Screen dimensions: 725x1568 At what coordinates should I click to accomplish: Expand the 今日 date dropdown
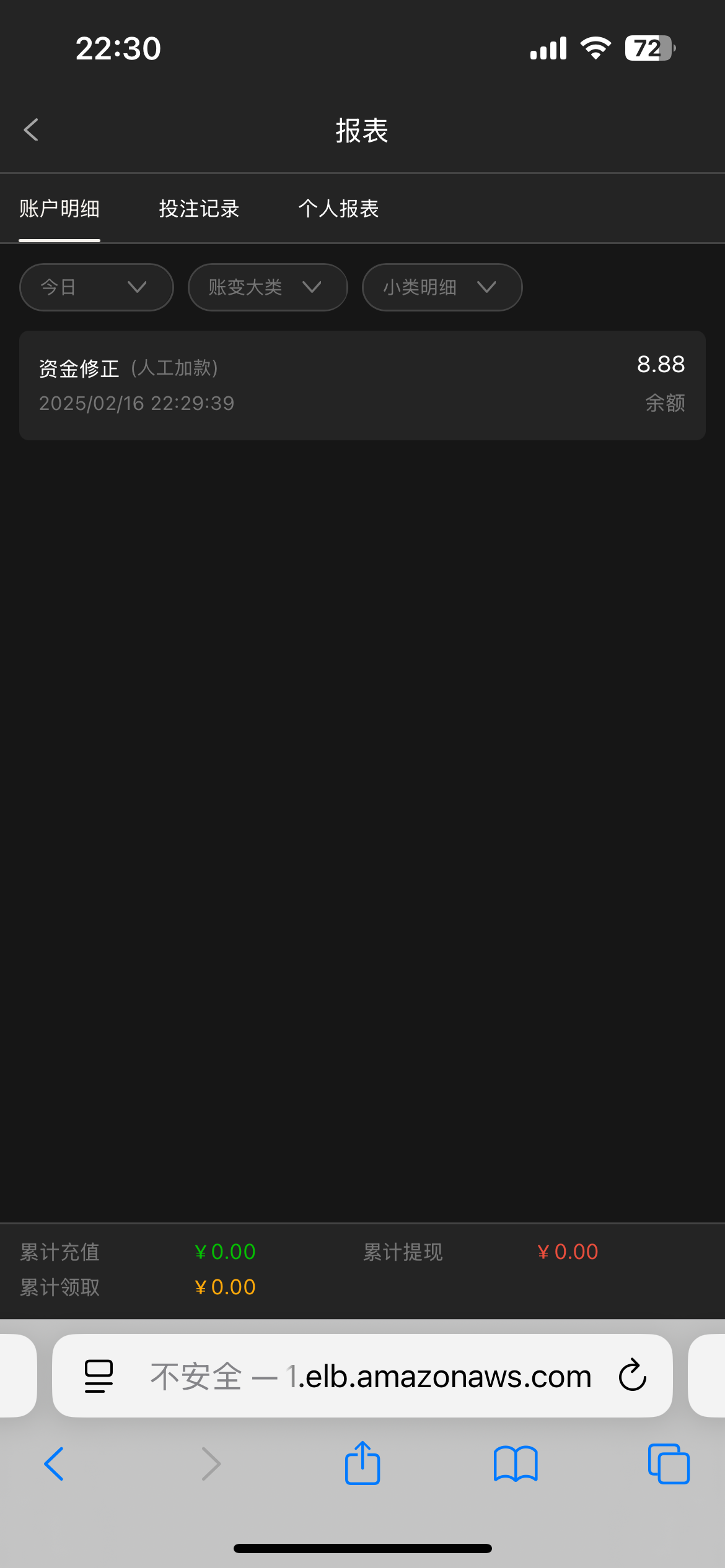tap(96, 287)
